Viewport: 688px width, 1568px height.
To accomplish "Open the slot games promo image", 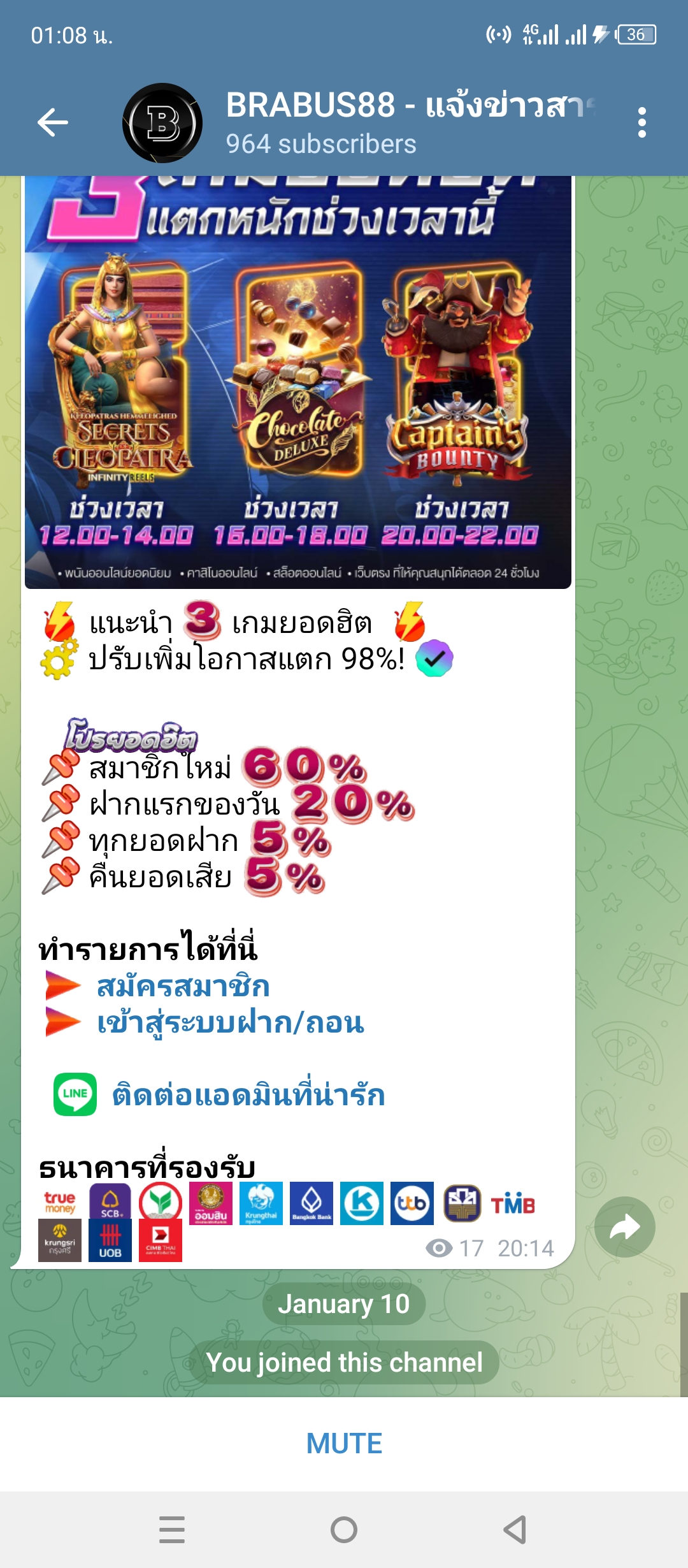I will coord(297,382).
